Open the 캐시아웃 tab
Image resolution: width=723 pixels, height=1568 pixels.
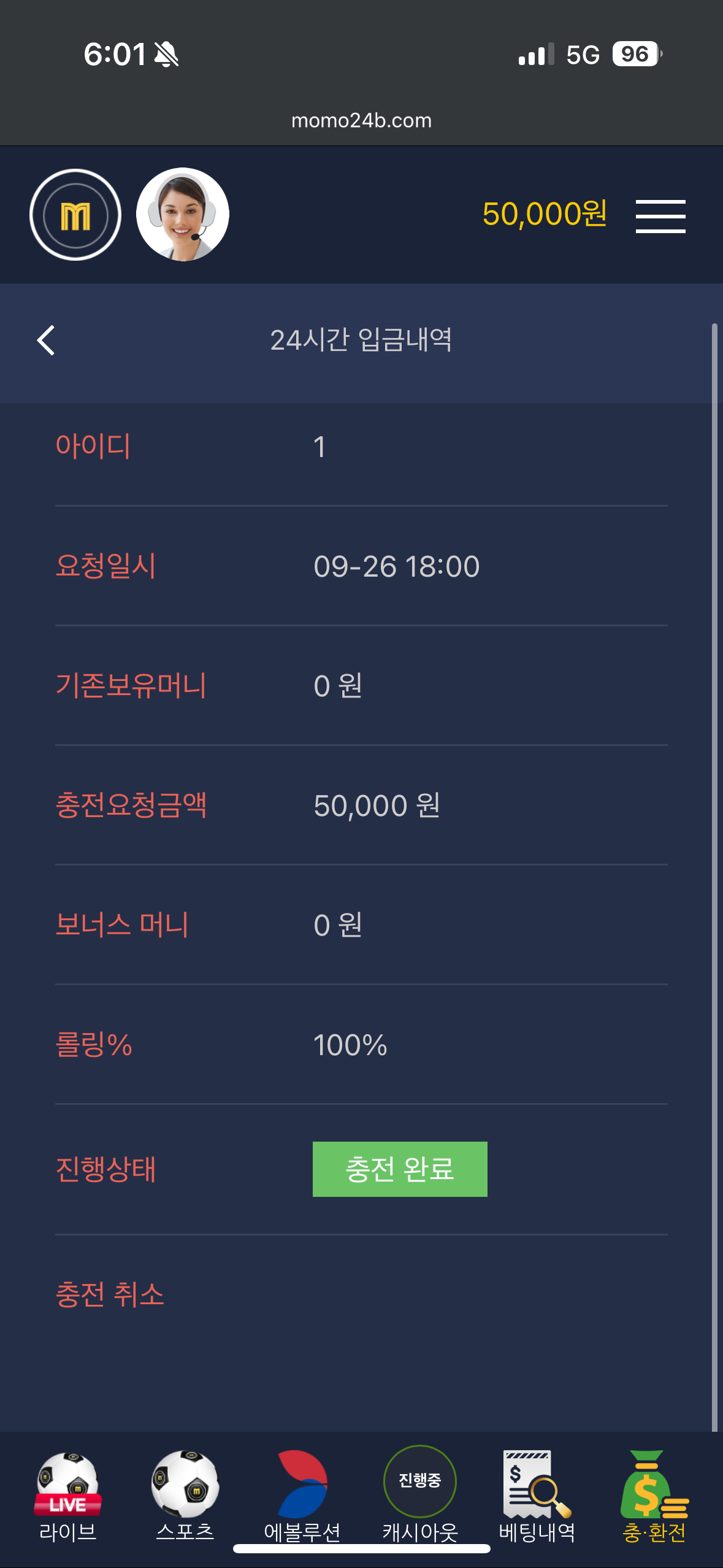[x=420, y=1496]
